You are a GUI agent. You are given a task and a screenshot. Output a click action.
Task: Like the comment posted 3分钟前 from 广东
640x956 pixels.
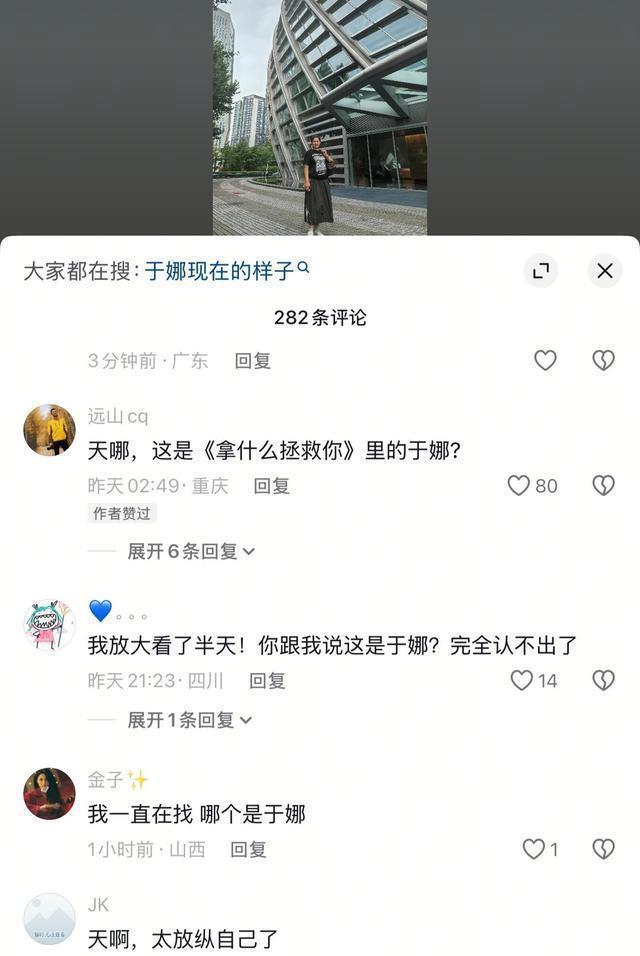click(x=545, y=360)
